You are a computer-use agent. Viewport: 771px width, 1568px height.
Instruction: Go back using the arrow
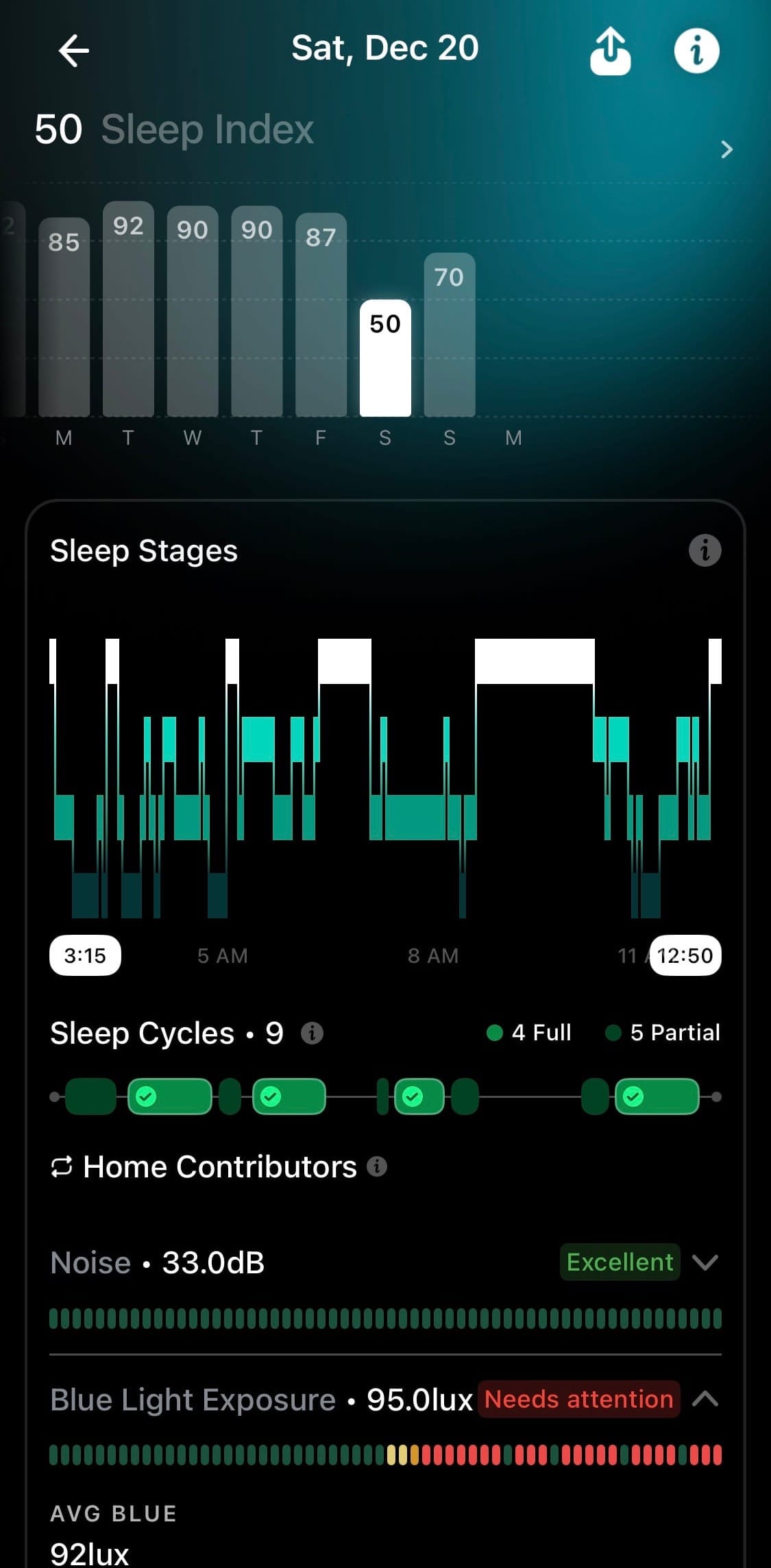(x=74, y=51)
